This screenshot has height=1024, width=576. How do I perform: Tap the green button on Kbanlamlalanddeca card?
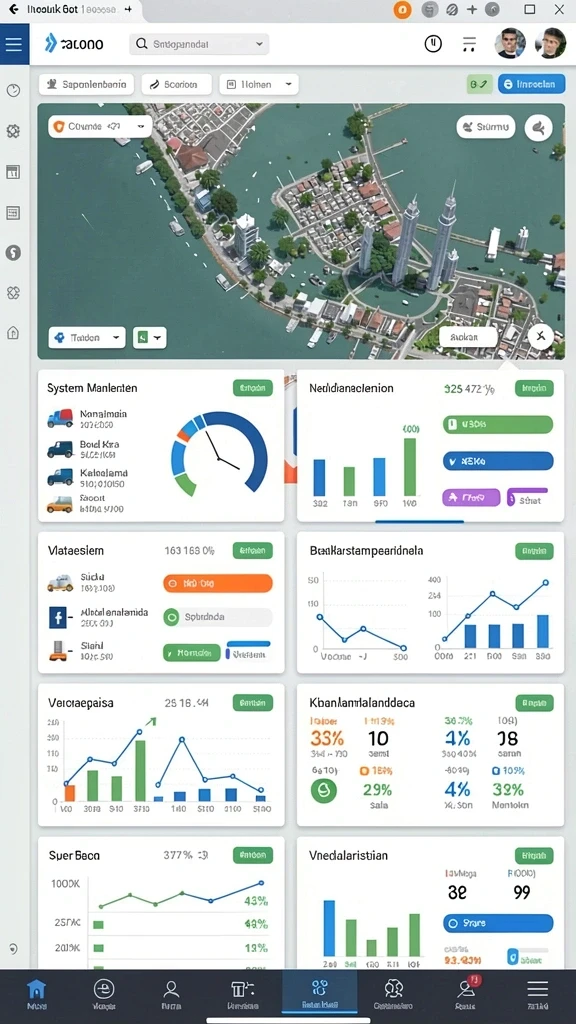[534, 703]
